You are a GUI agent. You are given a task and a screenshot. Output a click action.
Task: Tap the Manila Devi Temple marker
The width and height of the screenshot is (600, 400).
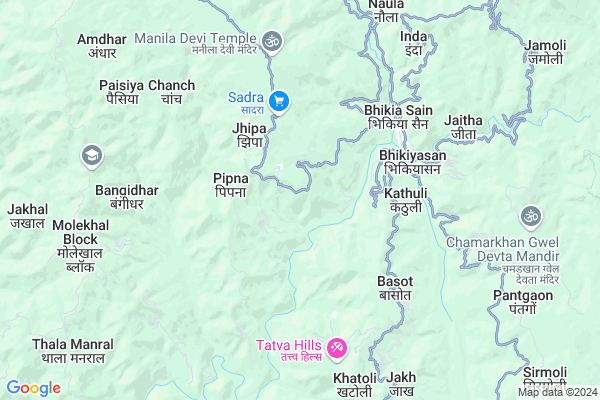pyautogui.click(x=273, y=41)
